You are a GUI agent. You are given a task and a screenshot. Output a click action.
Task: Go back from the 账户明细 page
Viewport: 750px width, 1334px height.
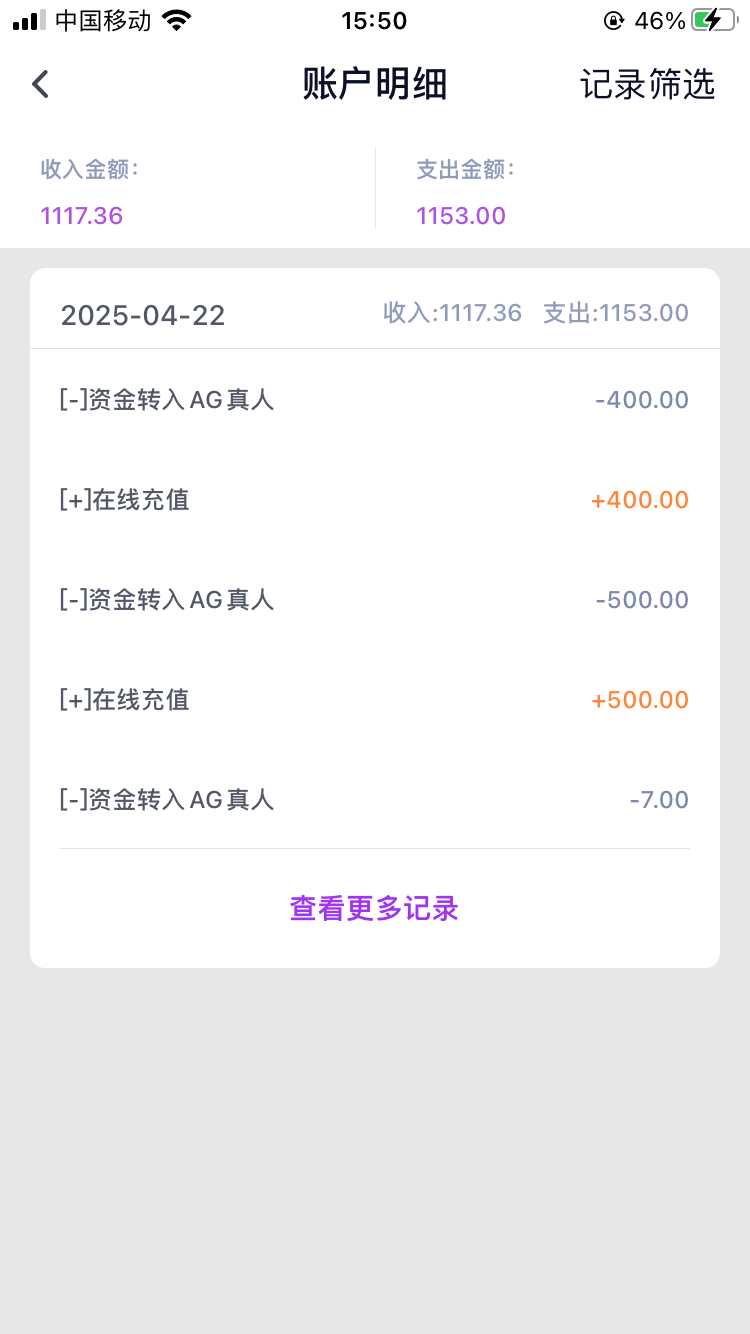point(40,84)
